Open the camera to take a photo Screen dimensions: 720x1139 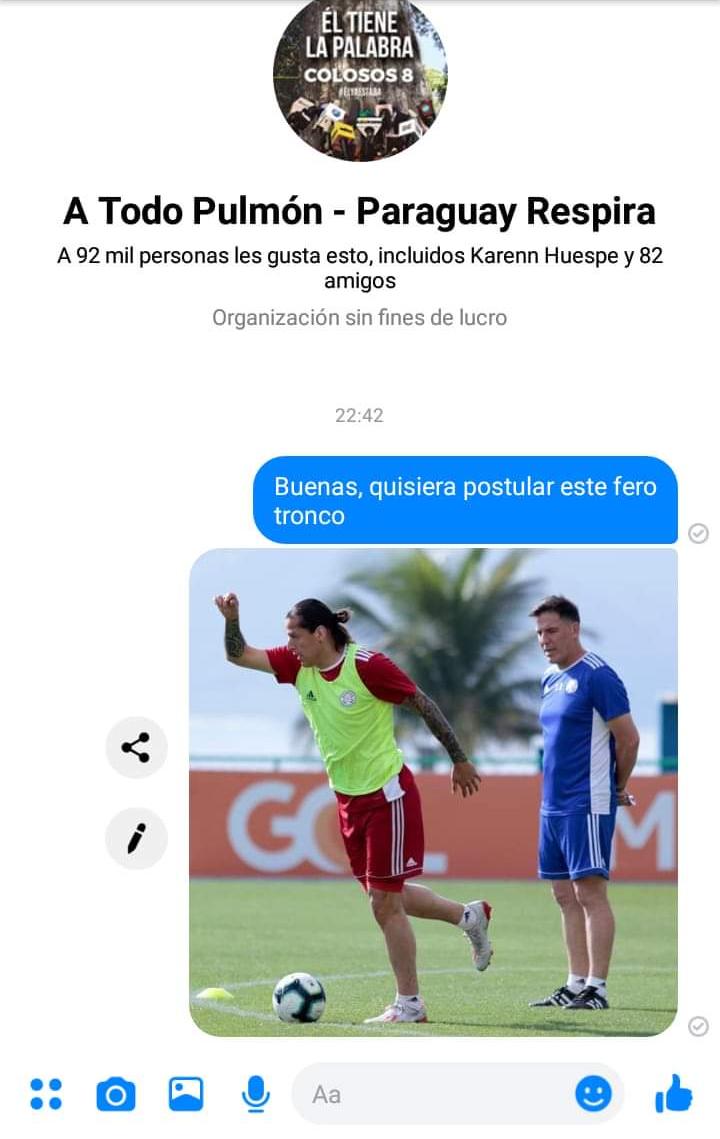coord(115,1094)
